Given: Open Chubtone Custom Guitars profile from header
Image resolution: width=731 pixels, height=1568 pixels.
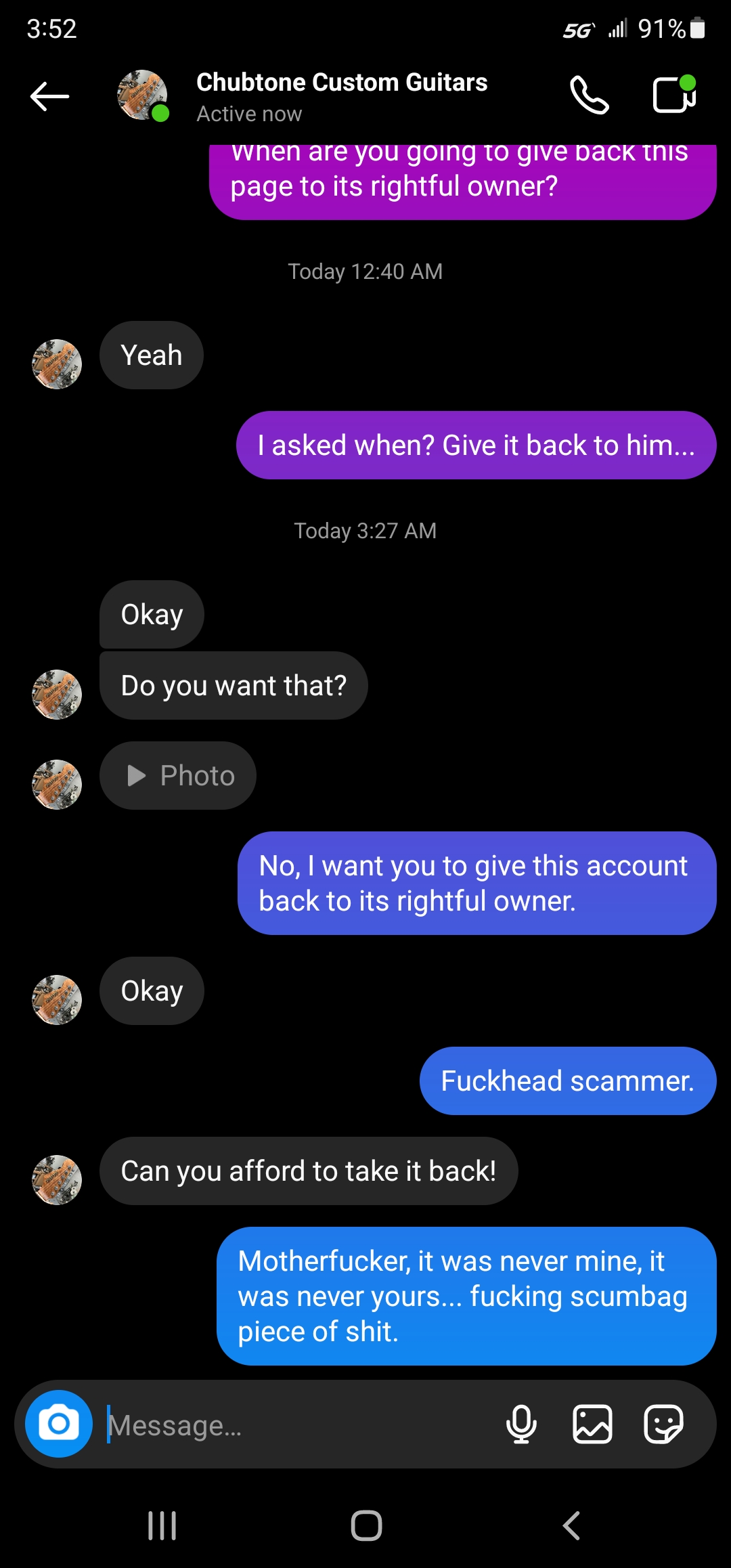Looking at the screenshot, I should tap(341, 96).
